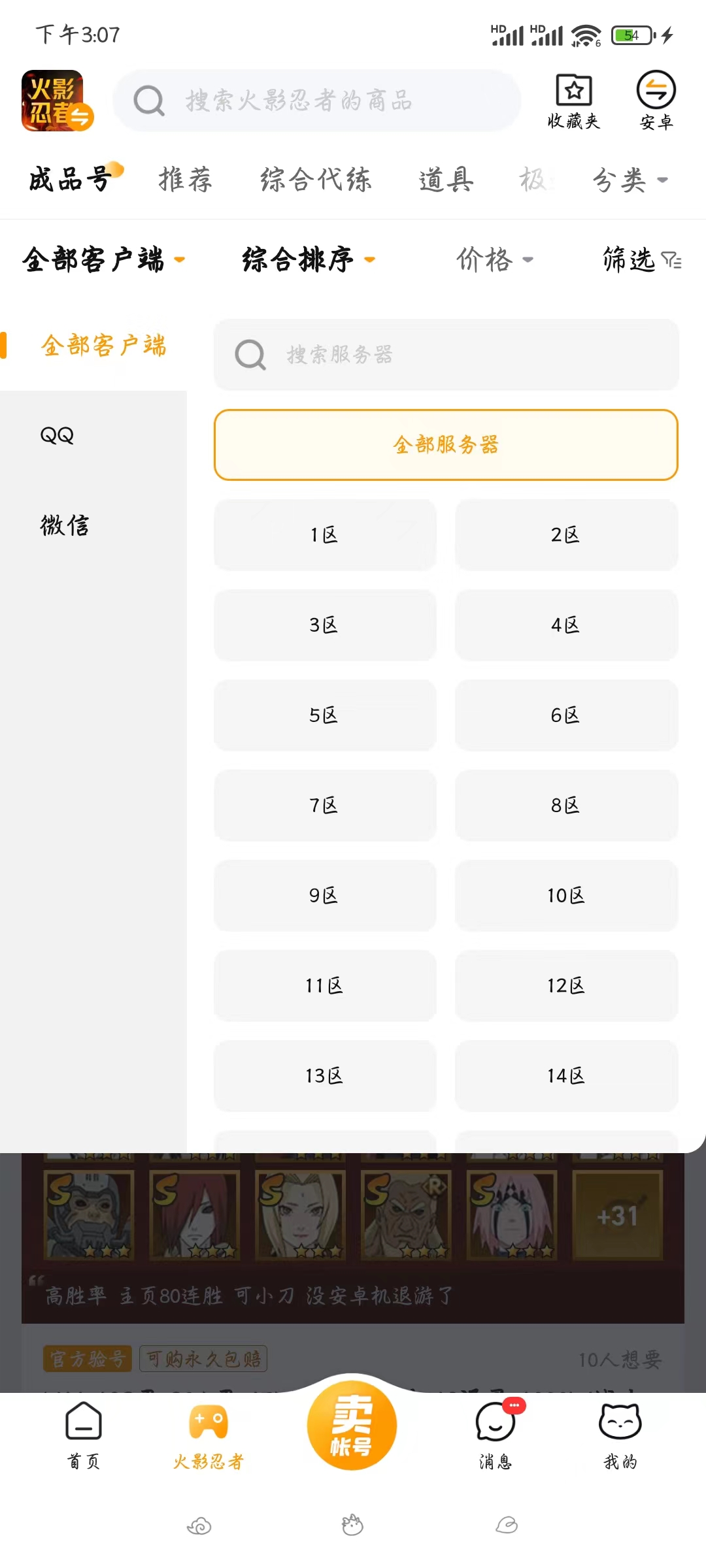Viewport: 706px width, 1568px height.
Task: Open the 综合排序 sort dropdown
Action: [x=308, y=259]
